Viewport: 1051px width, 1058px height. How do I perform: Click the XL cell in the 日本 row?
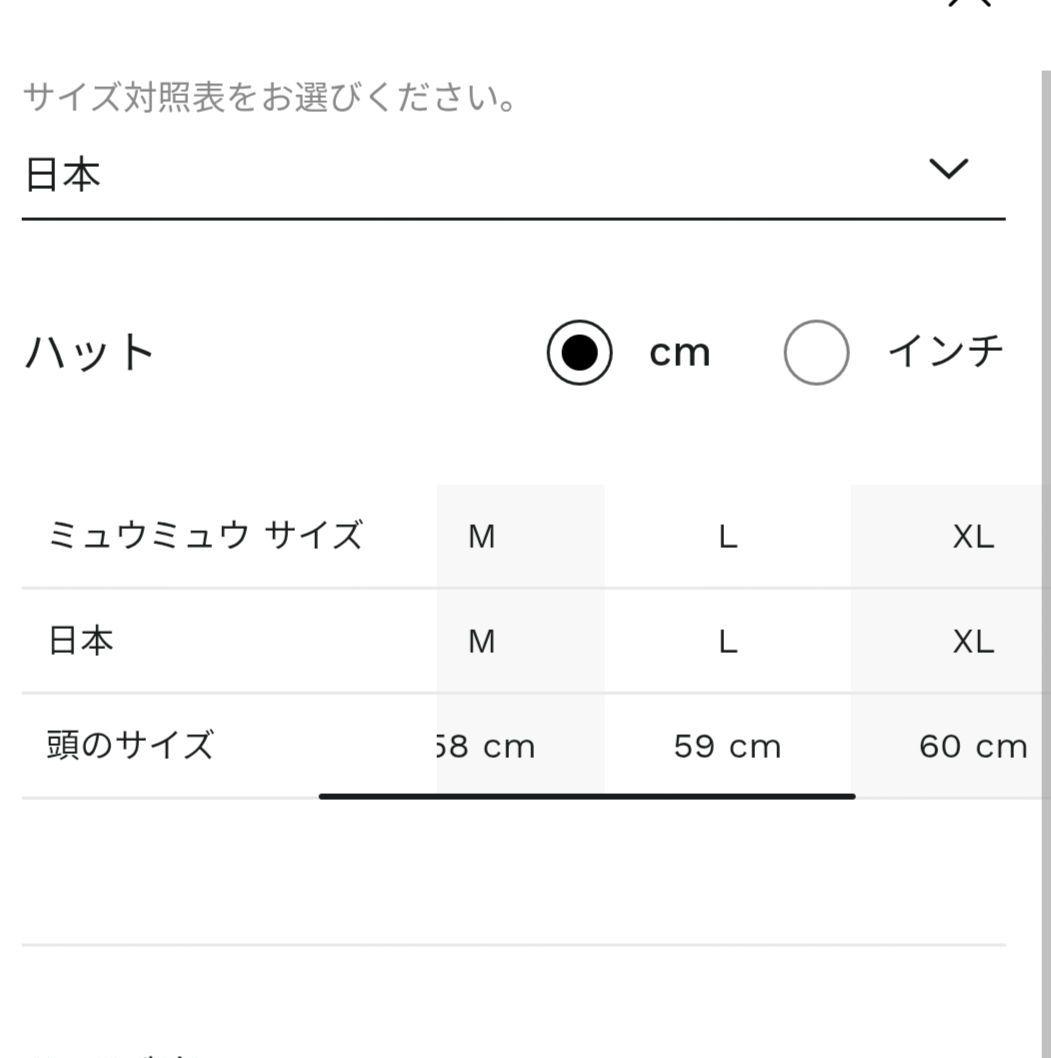[x=971, y=641]
